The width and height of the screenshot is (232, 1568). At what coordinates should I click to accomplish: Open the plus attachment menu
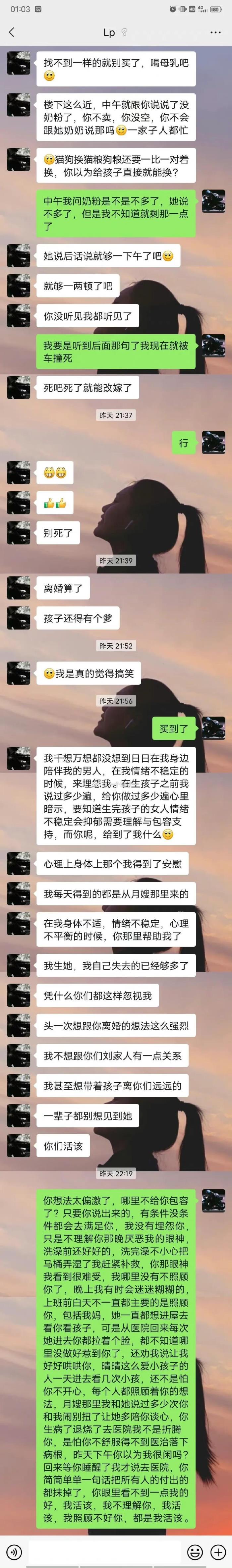(x=217, y=1551)
